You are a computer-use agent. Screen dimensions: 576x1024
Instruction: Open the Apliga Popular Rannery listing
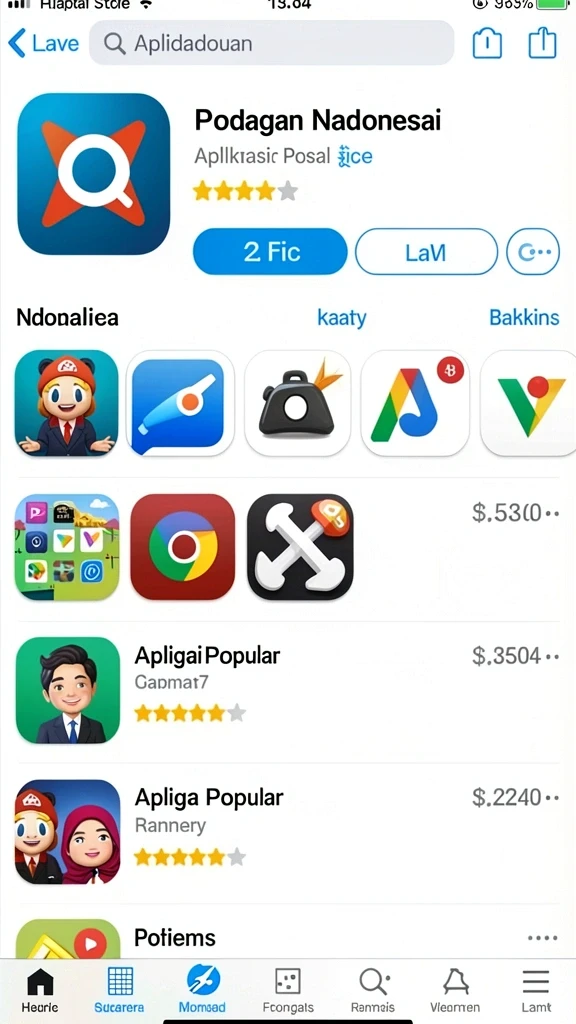click(288, 833)
